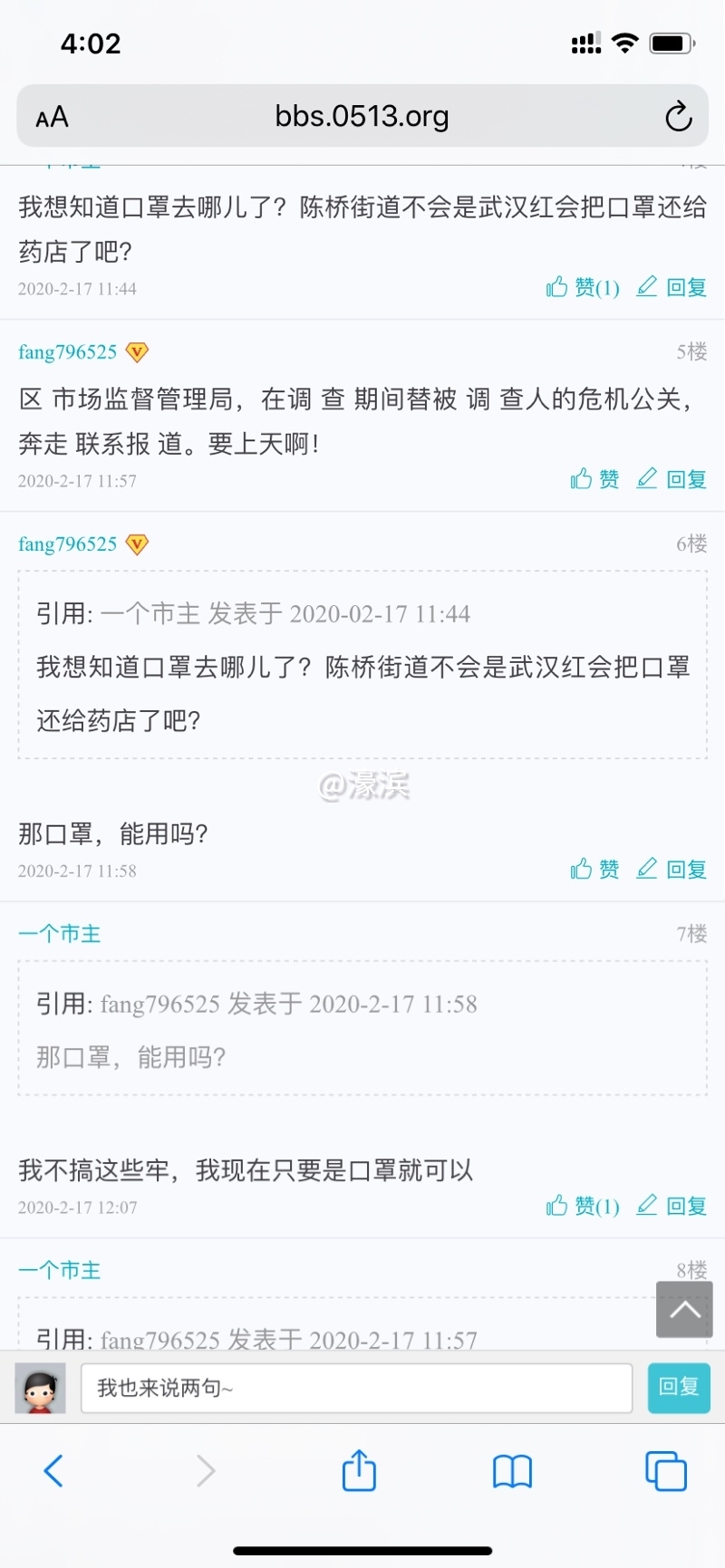725x1568 pixels.
Task: Open fang796525's profile from floor 5
Action: coord(68,351)
